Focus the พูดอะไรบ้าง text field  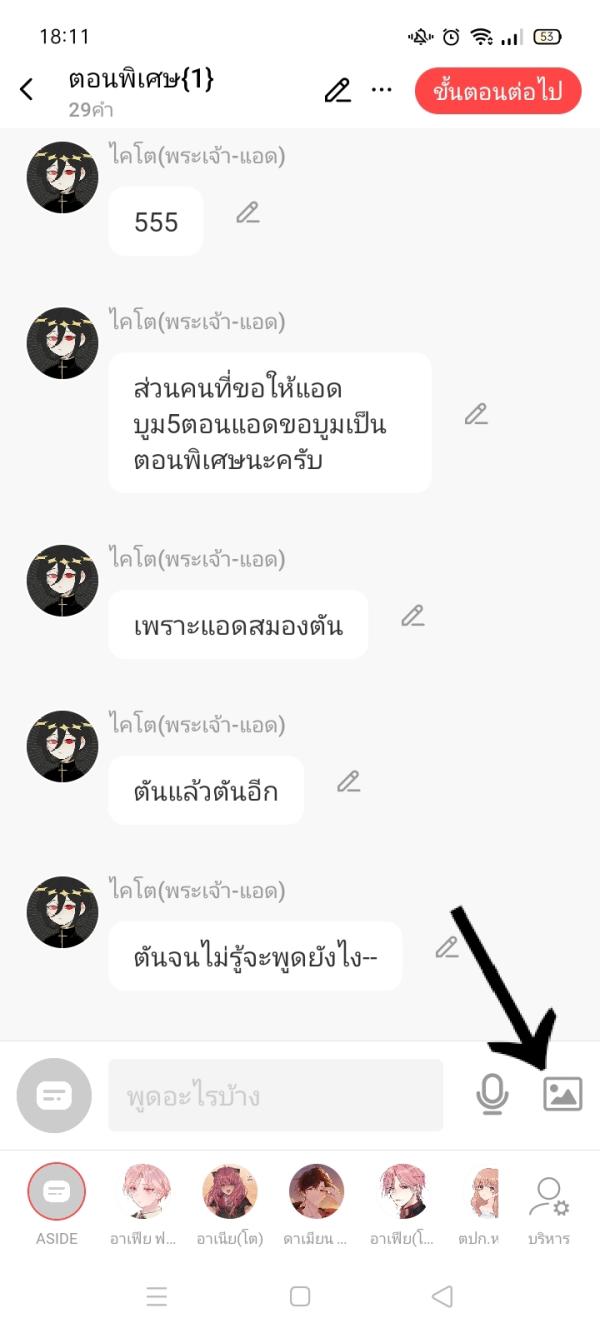pyautogui.click(x=275, y=1096)
